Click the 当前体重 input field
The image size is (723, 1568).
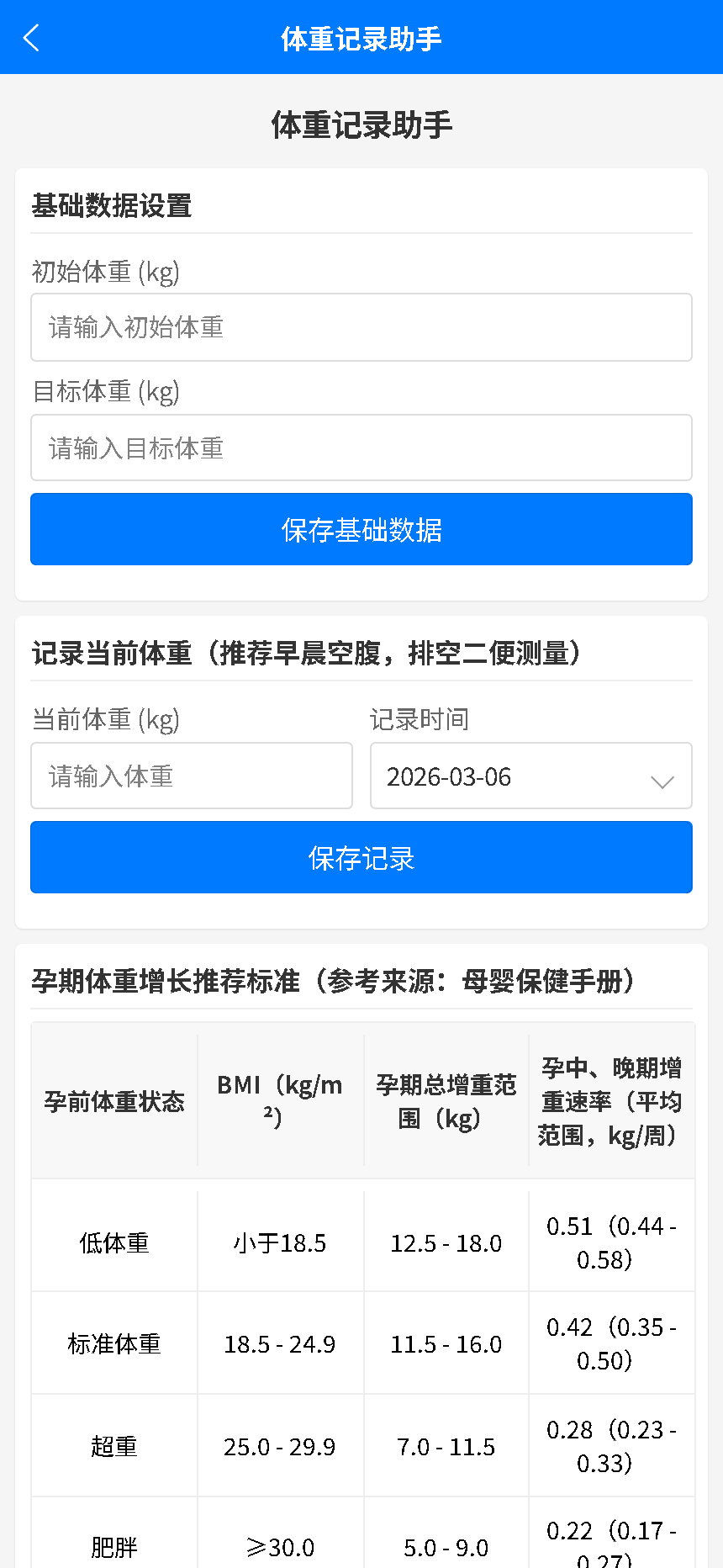[x=192, y=776]
